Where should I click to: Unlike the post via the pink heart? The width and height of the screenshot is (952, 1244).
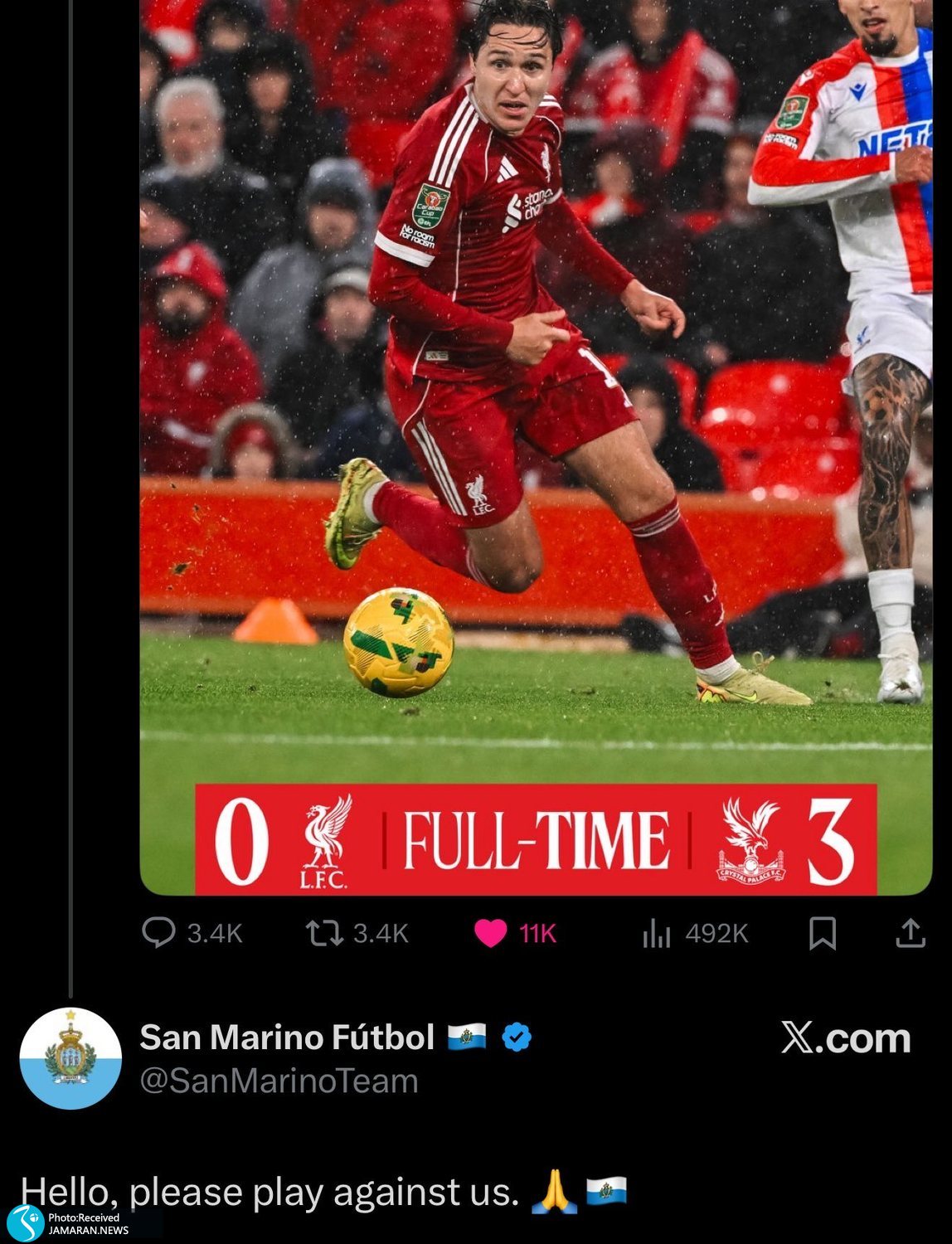tap(490, 933)
